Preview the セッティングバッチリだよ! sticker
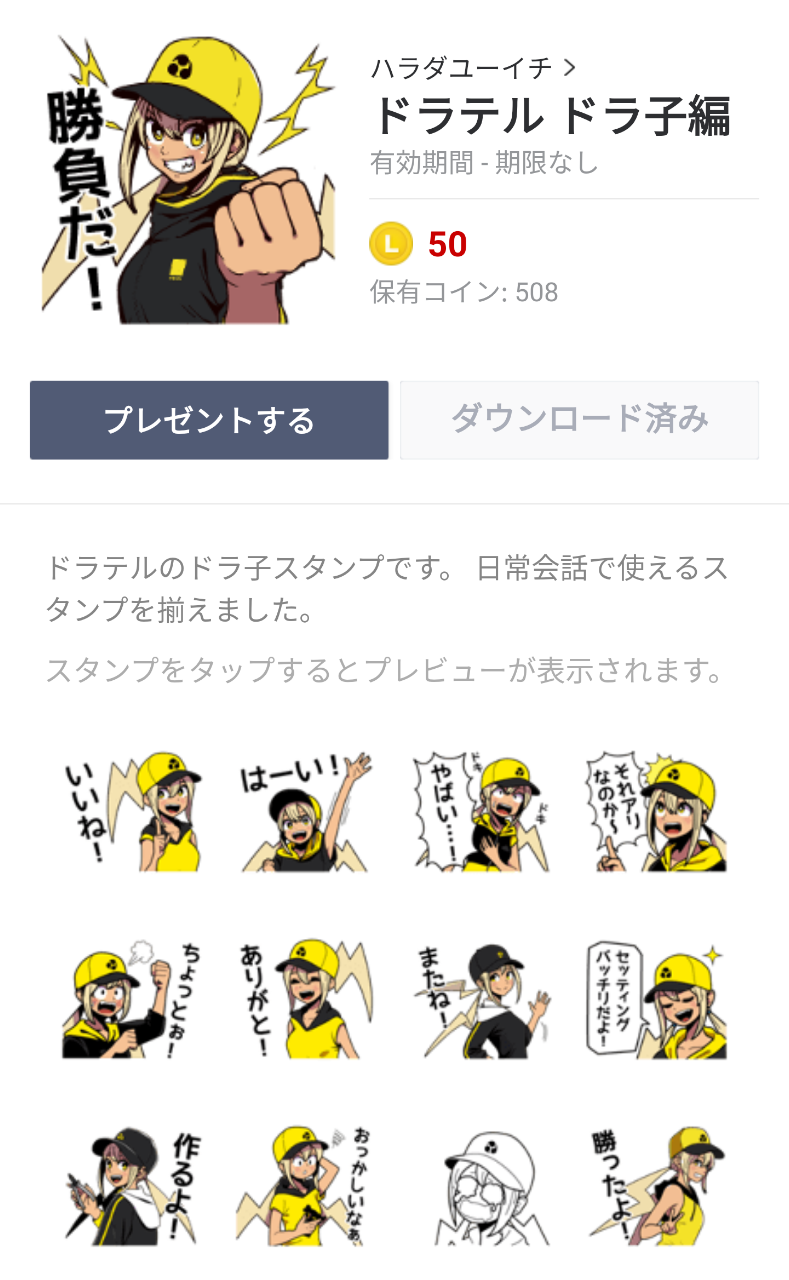 pyautogui.click(x=655, y=998)
